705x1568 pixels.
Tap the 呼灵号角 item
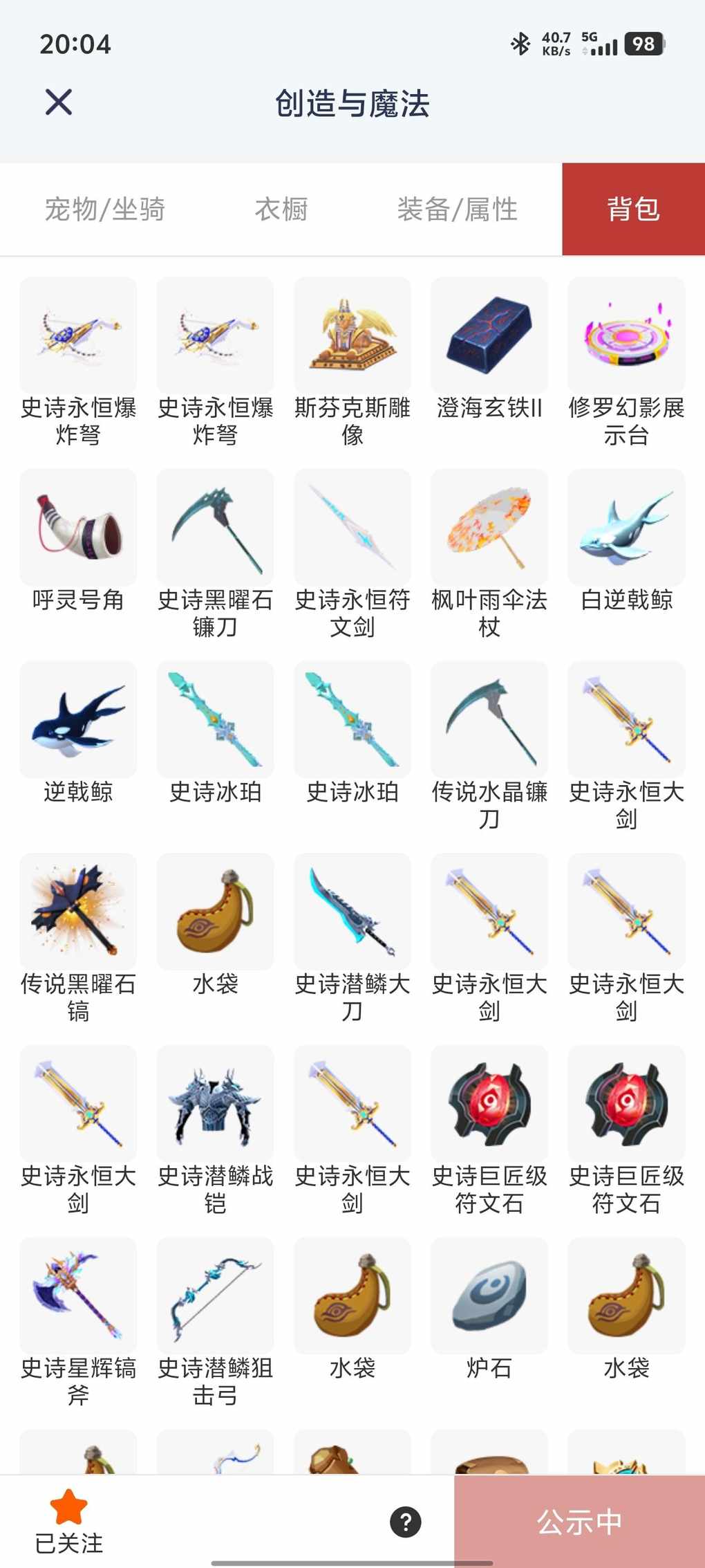[x=78, y=528]
